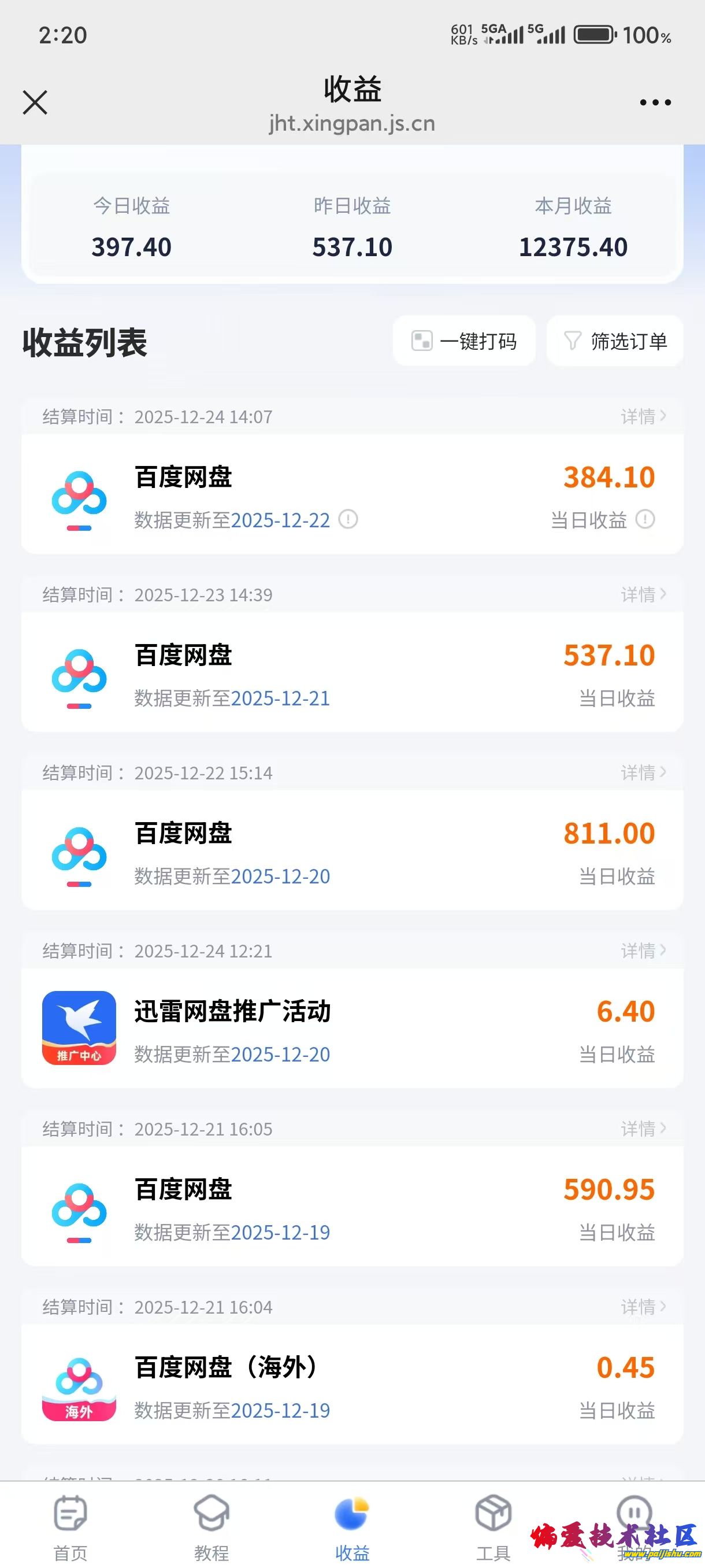705x1568 pixels.
Task: View 详情 for settlement 2025-12-21 16:05
Action: 643,1129
